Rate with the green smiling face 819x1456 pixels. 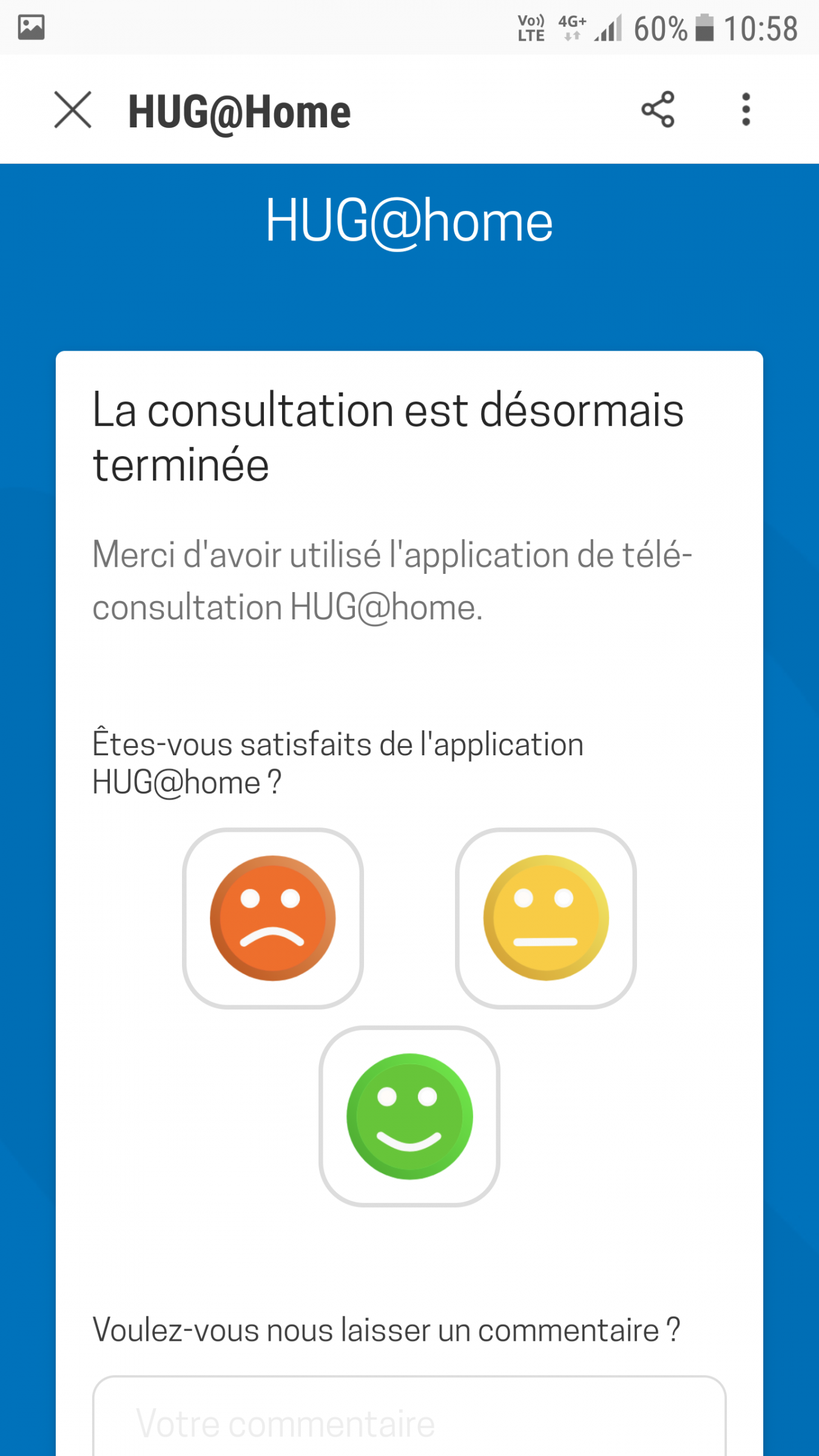click(409, 1116)
